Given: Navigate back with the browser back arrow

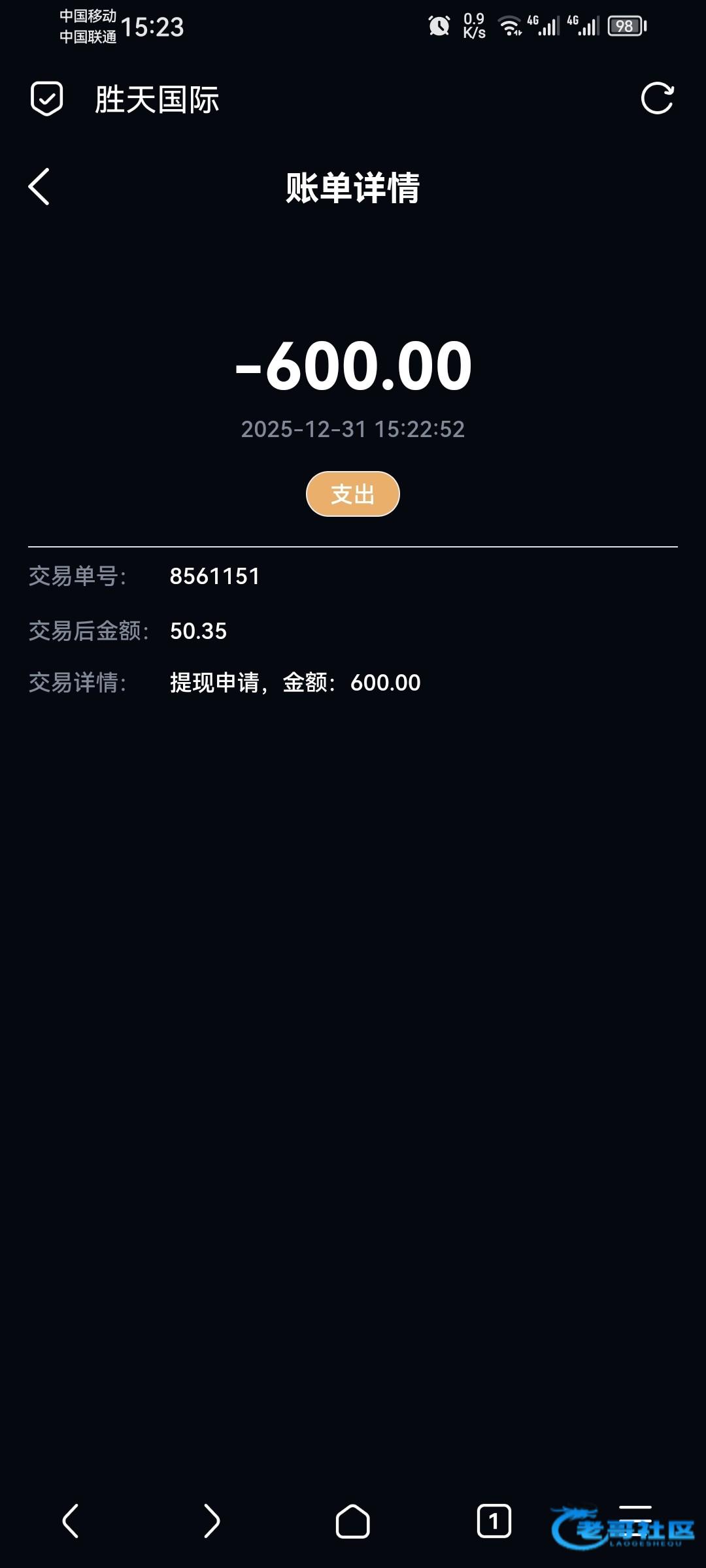Looking at the screenshot, I should [71, 1521].
